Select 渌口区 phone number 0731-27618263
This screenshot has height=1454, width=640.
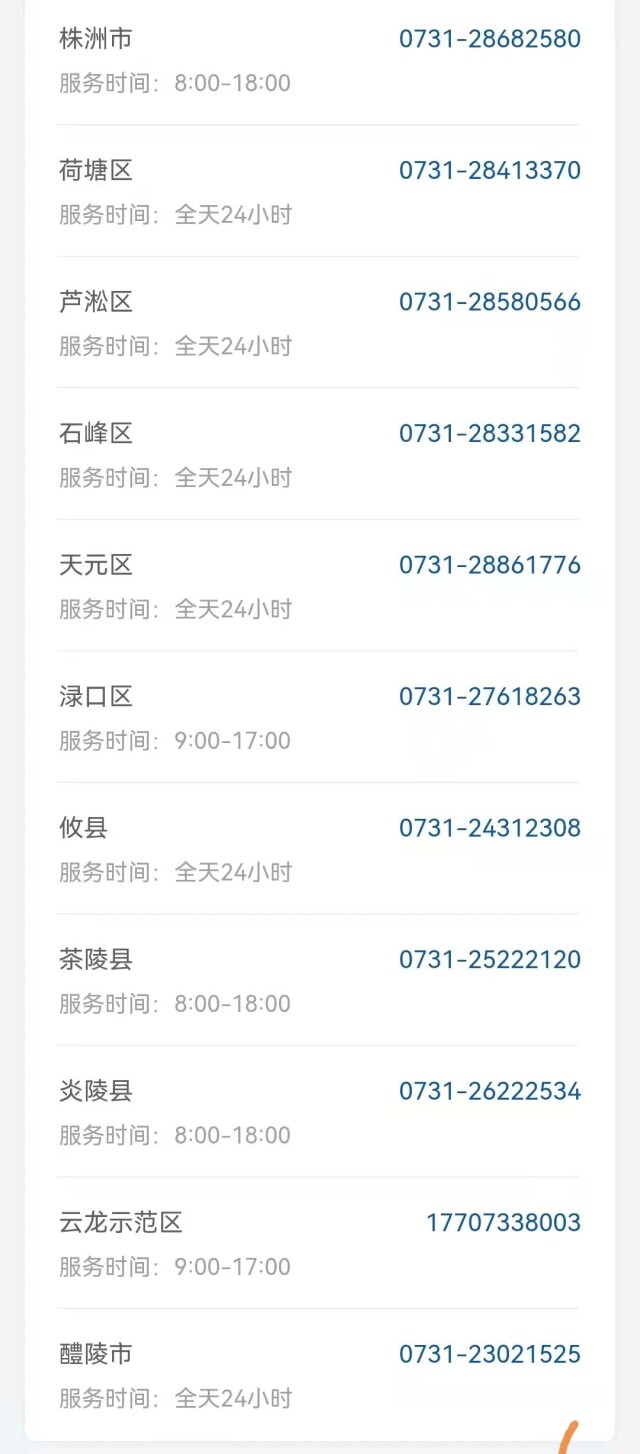click(x=489, y=697)
